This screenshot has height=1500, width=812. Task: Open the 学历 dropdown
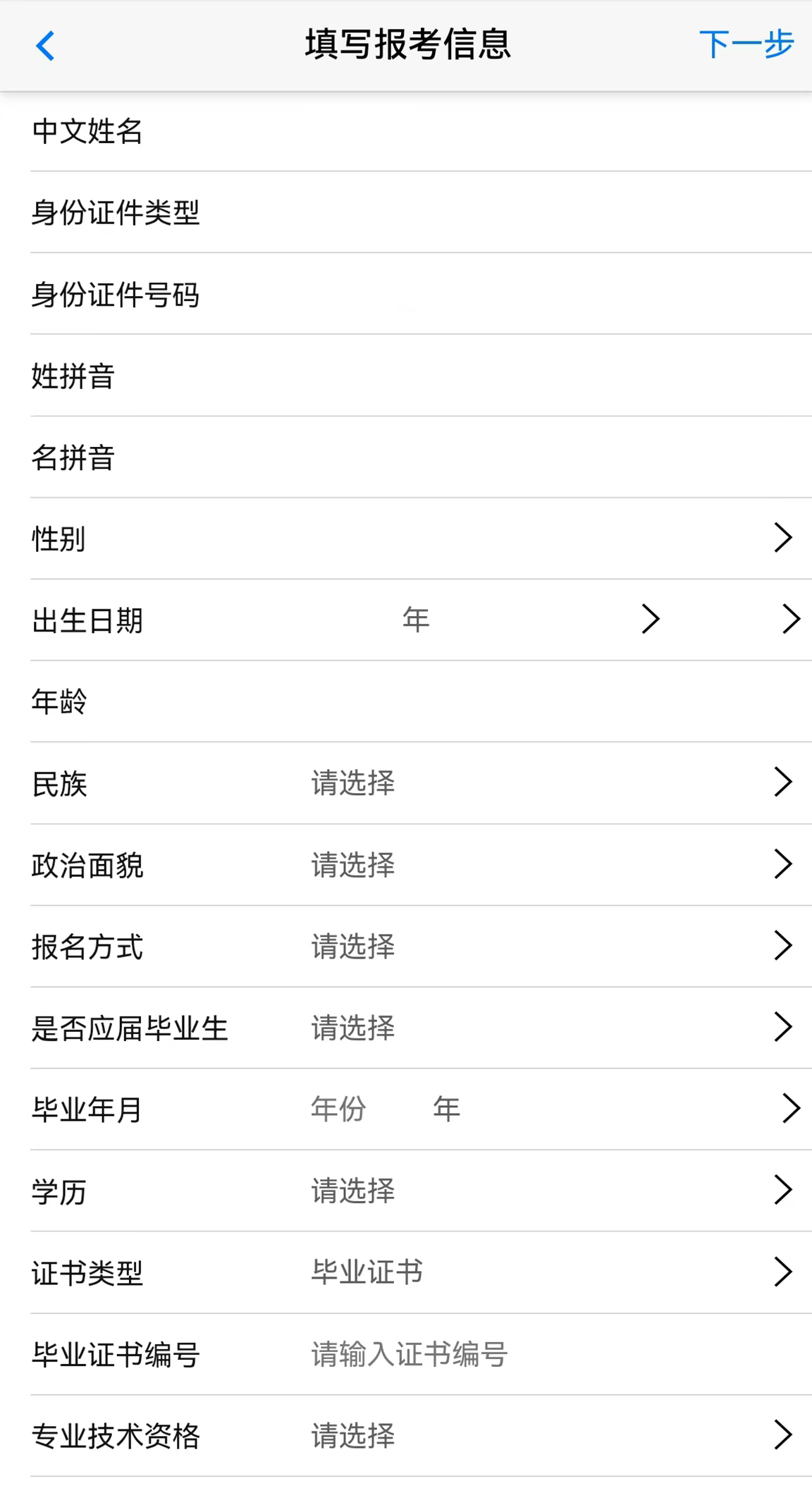550,1191
